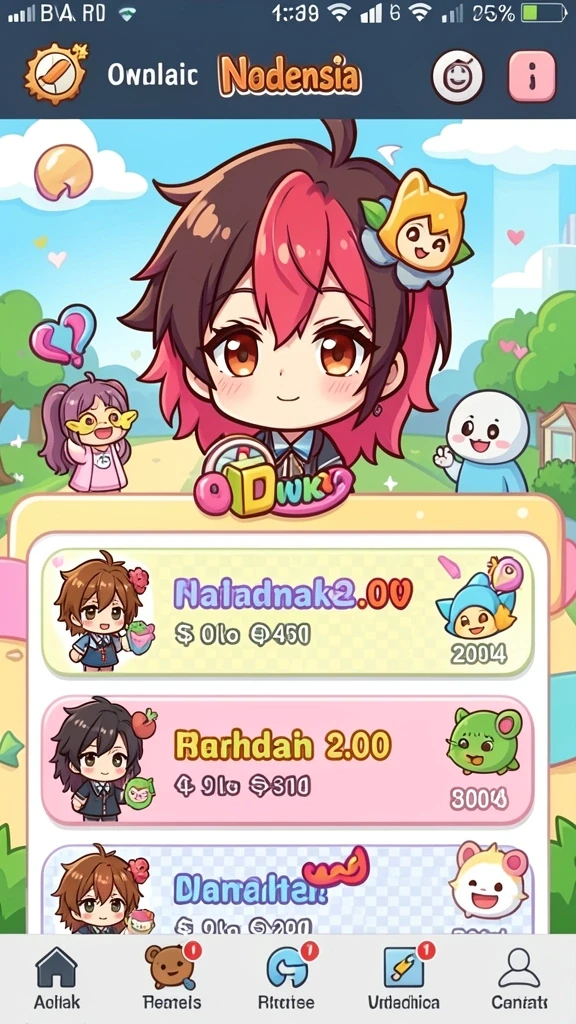Image resolution: width=576 pixels, height=1024 pixels.
Task: Open the gear settings icon
Action: point(56,74)
